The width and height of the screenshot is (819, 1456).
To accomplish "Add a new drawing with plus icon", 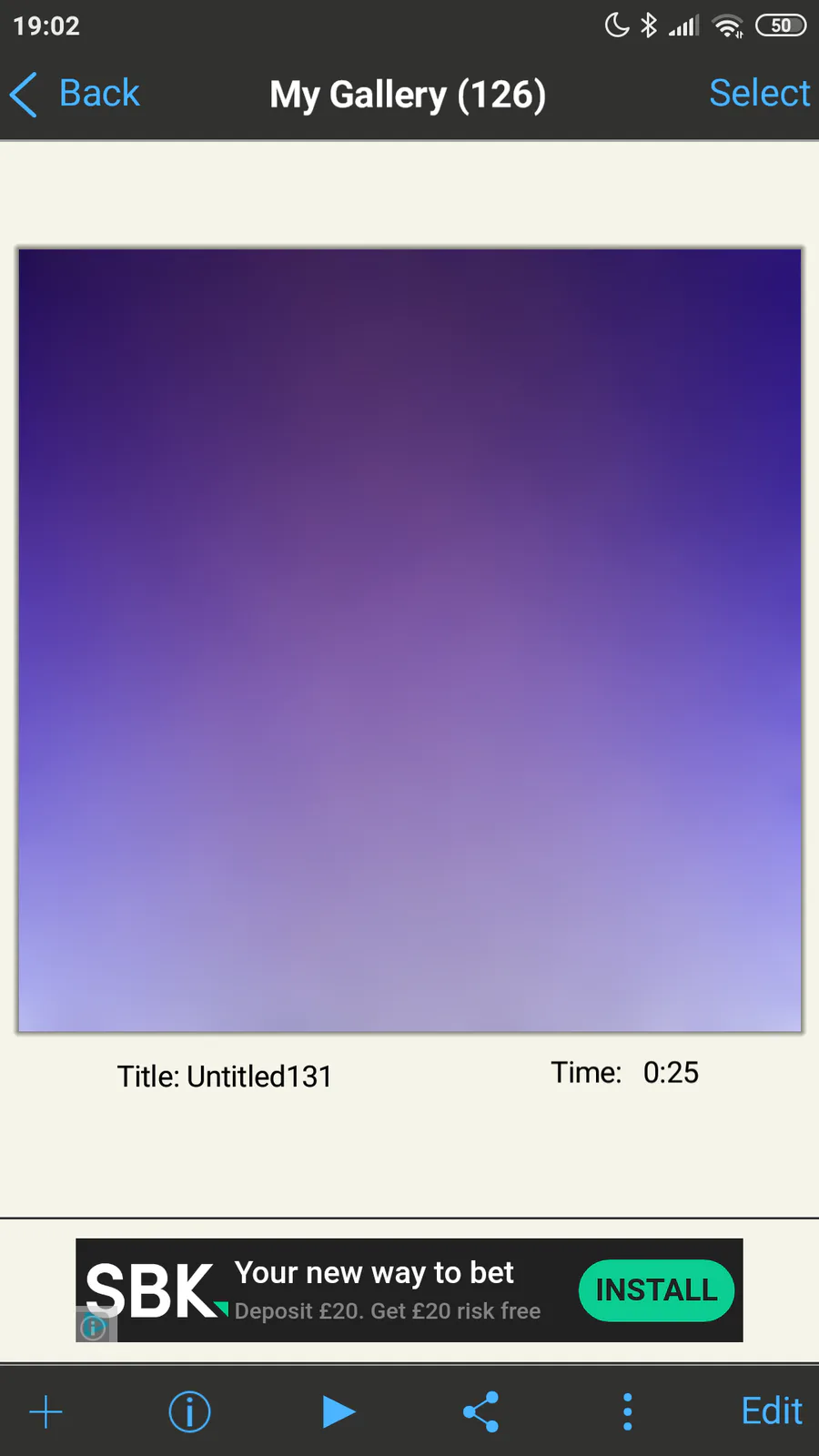I will [46, 1412].
